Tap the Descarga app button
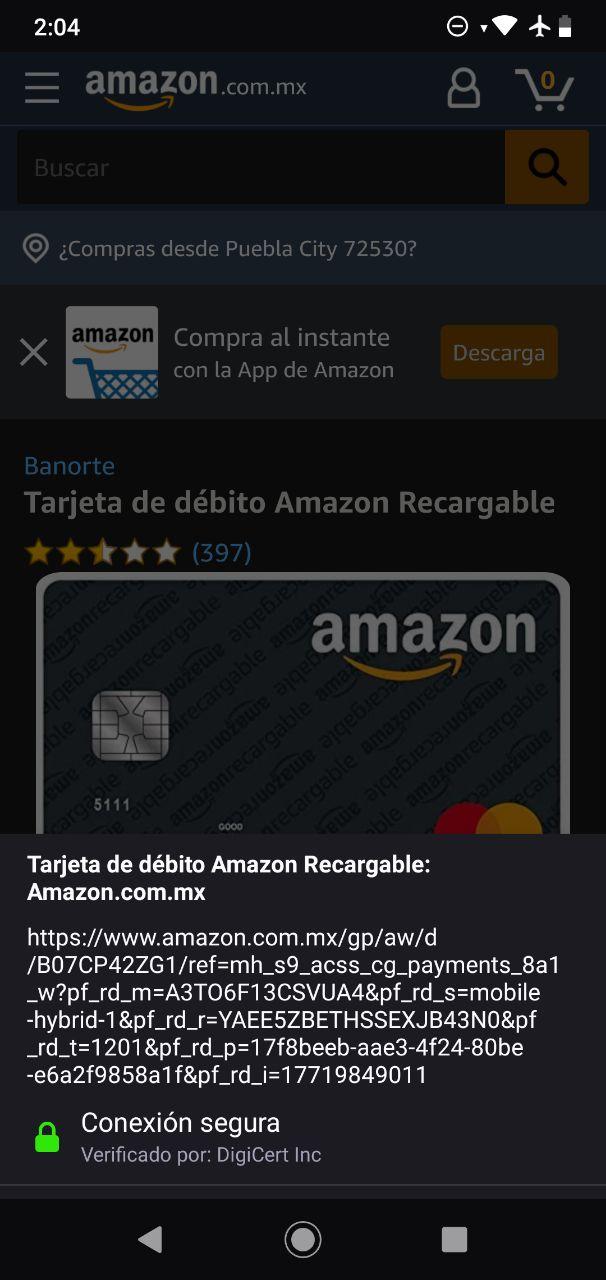The image size is (606, 1280). 498,352
